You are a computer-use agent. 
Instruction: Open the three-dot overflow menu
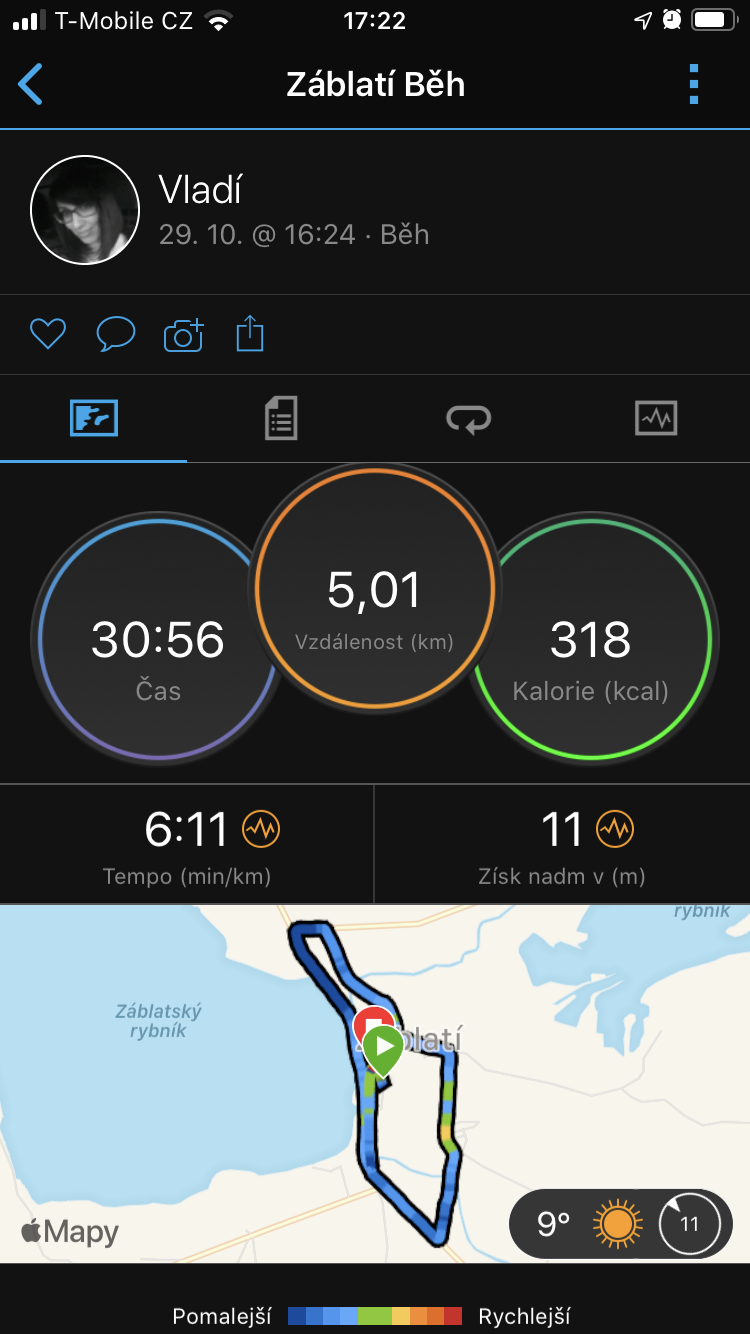point(694,84)
